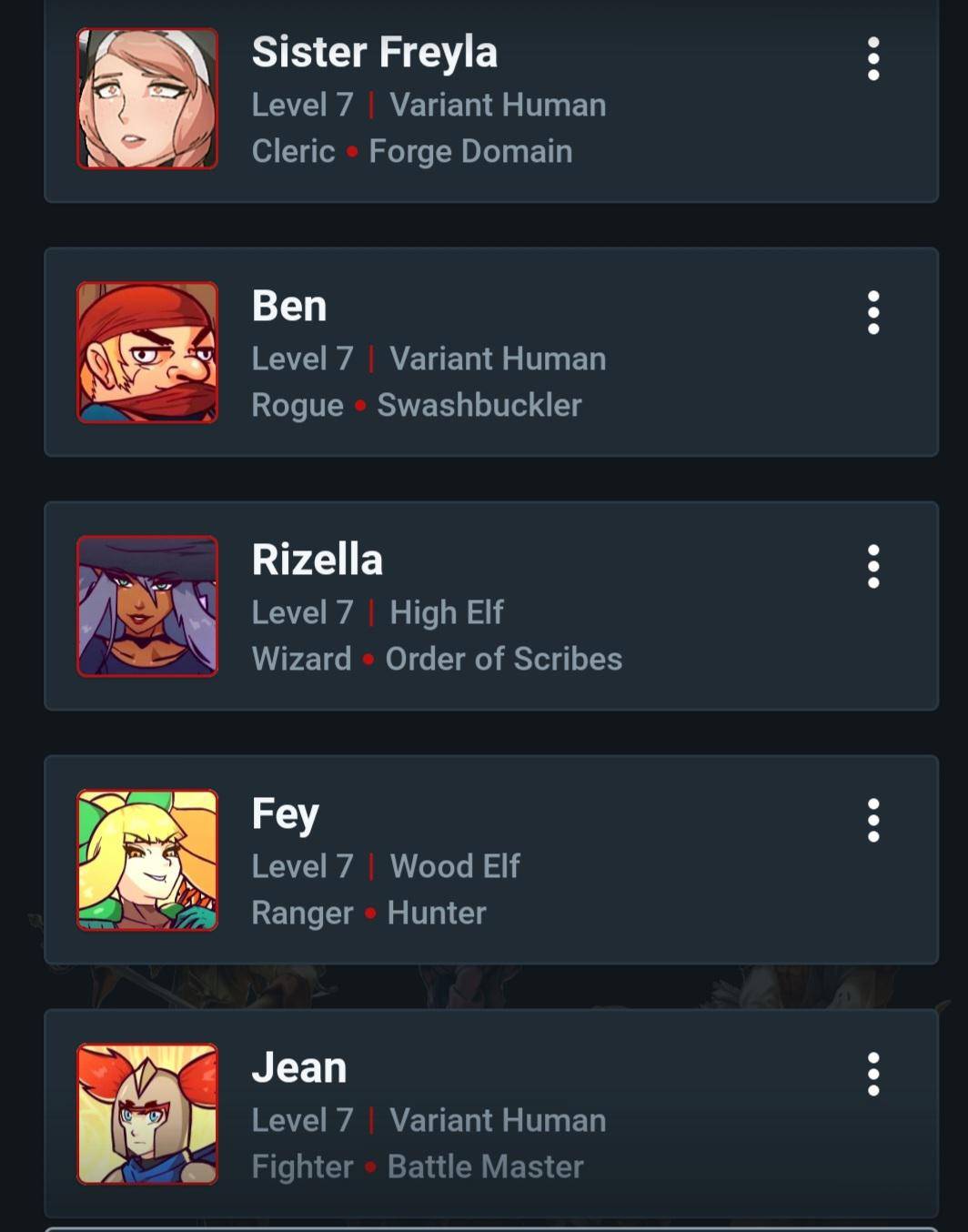Tap the more options dots for Jean

point(873,1075)
